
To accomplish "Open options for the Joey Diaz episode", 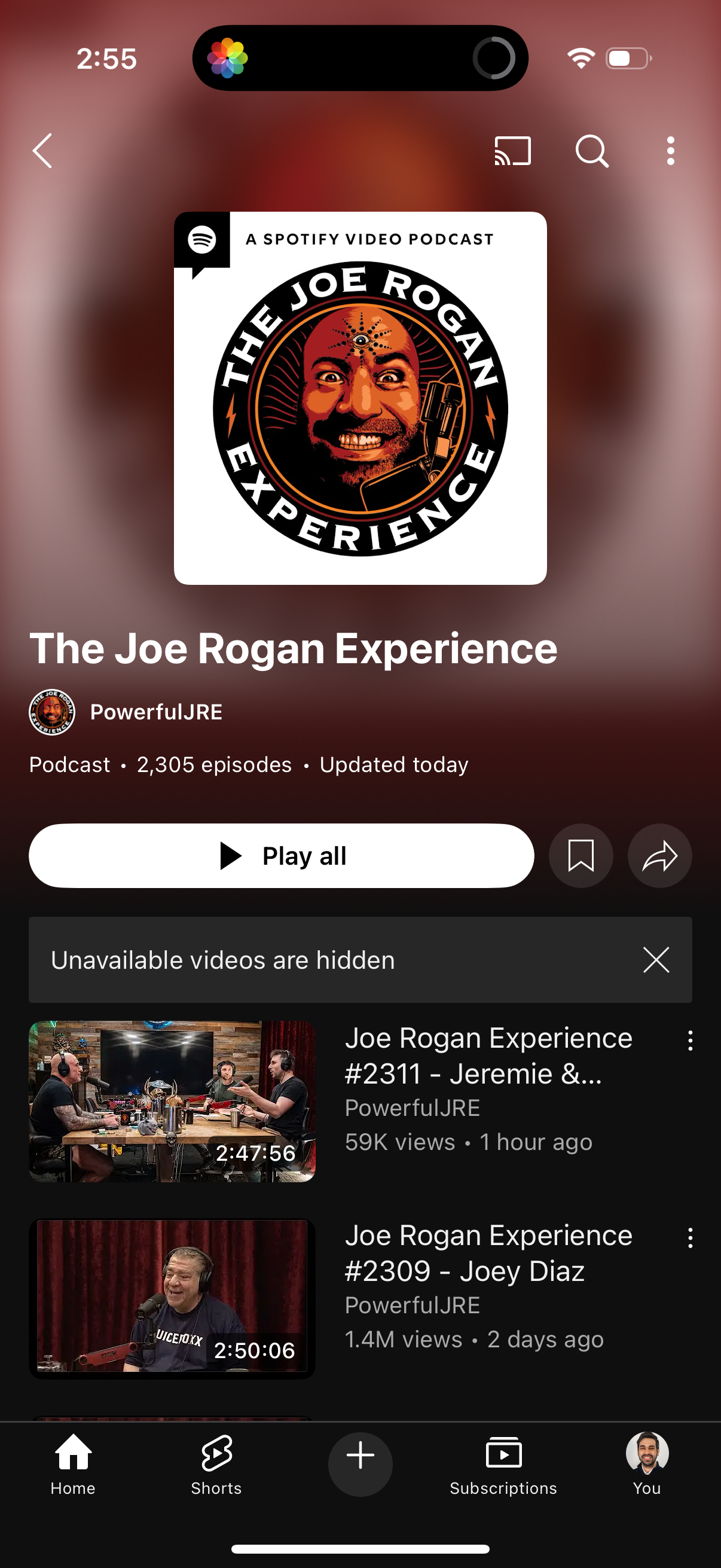I will (x=691, y=1238).
